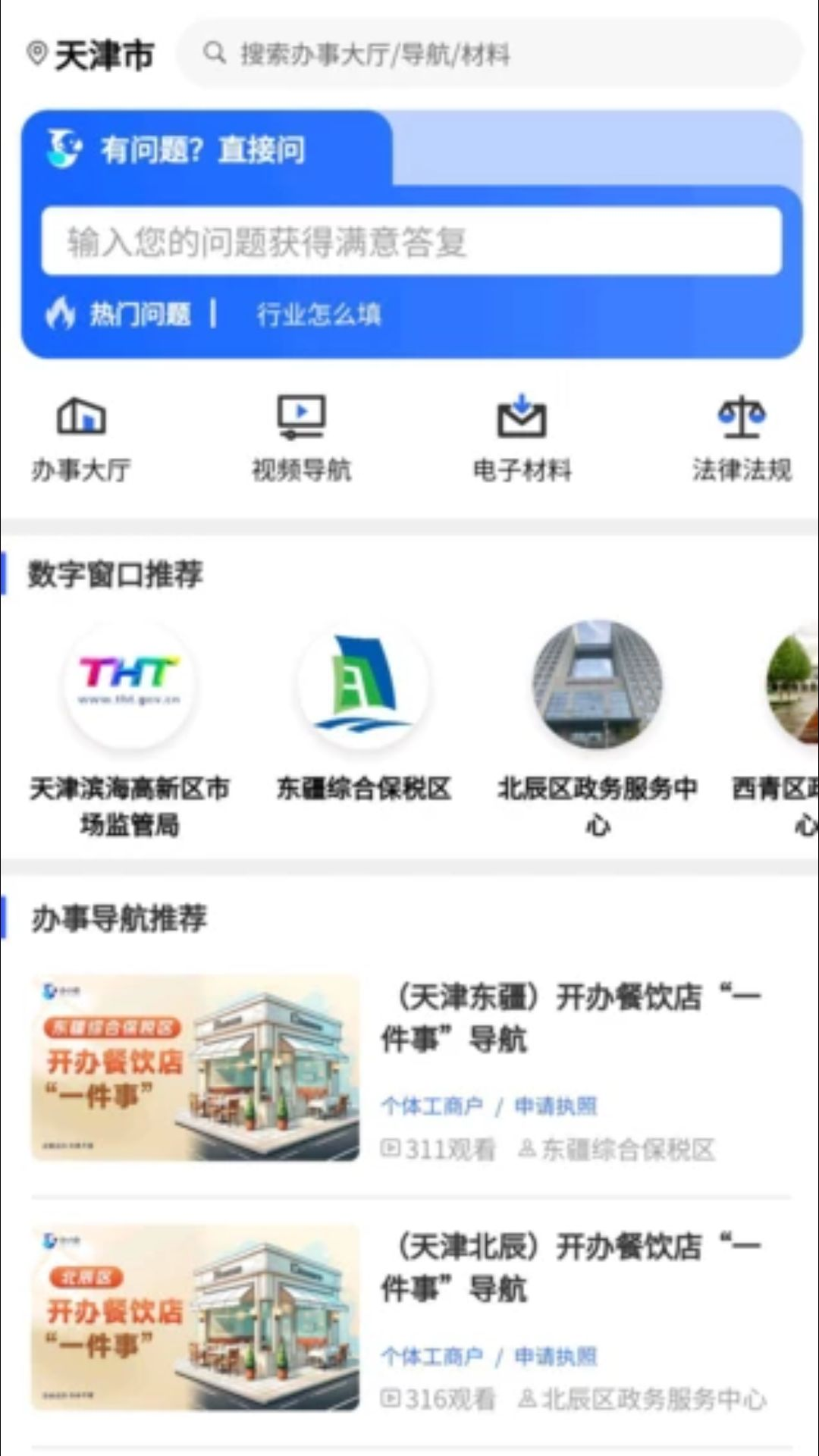This screenshot has width=819, height=1456.
Task: View 法律法规 laws and regulations
Action: point(742,438)
